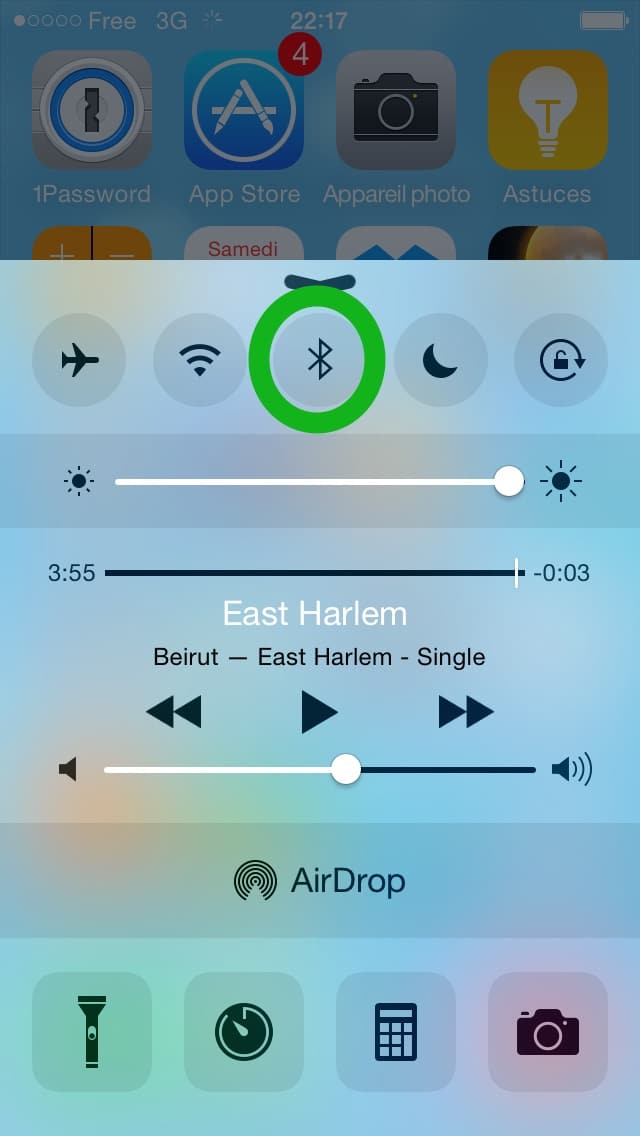Launch the calculator shortcut

(x=396, y=1032)
